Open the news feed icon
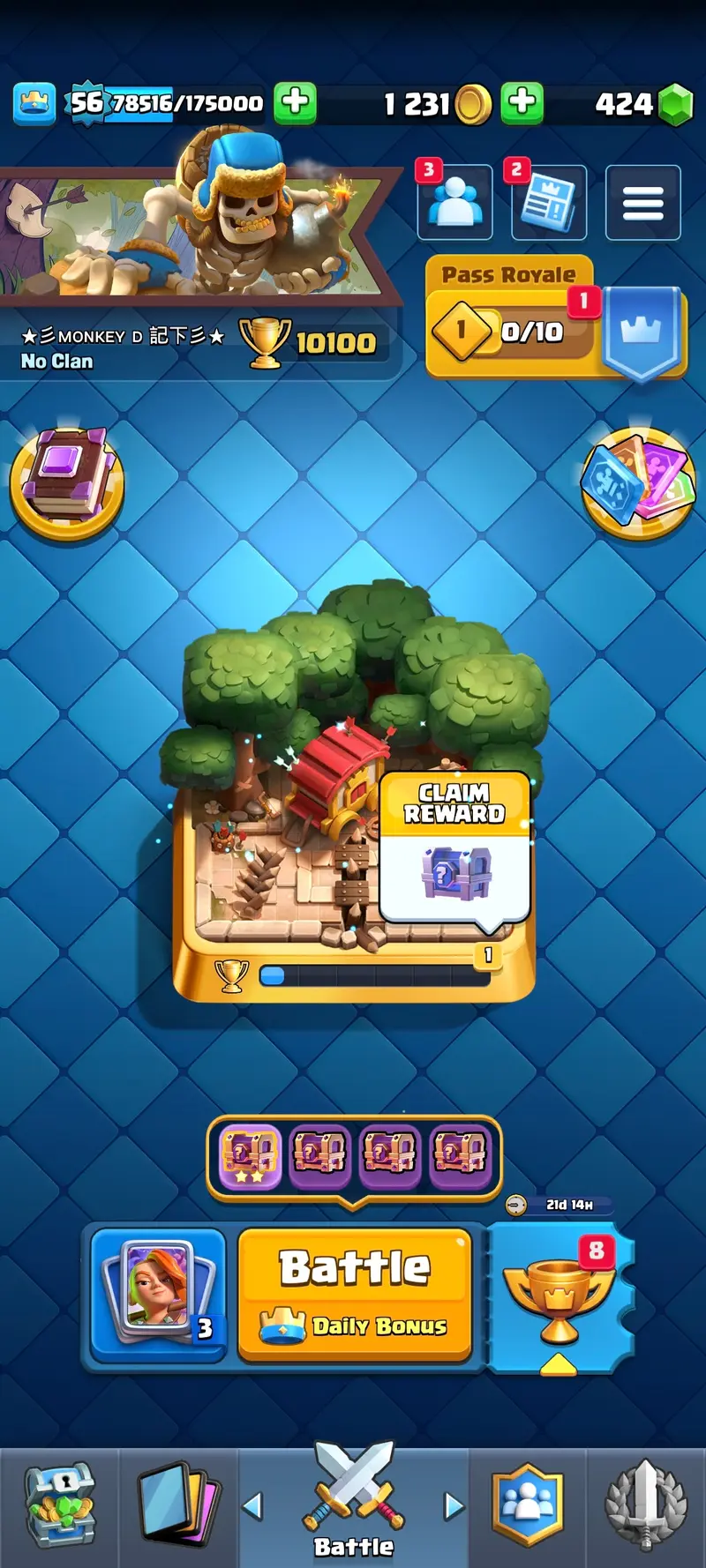The image size is (706, 1568). click(548, 203)
